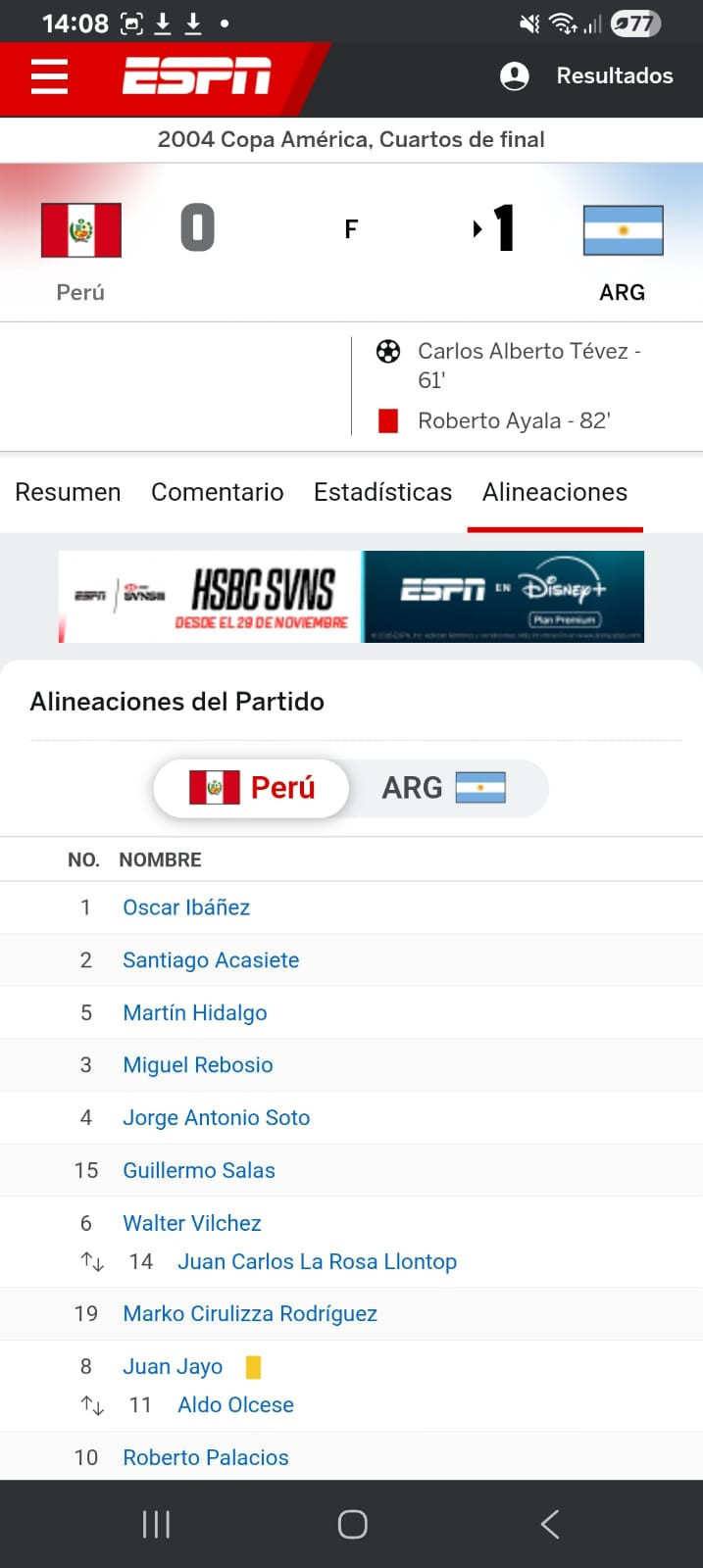Open the user profile icon
Viewport: 703px width, 1568px height.
click(514, 75)
